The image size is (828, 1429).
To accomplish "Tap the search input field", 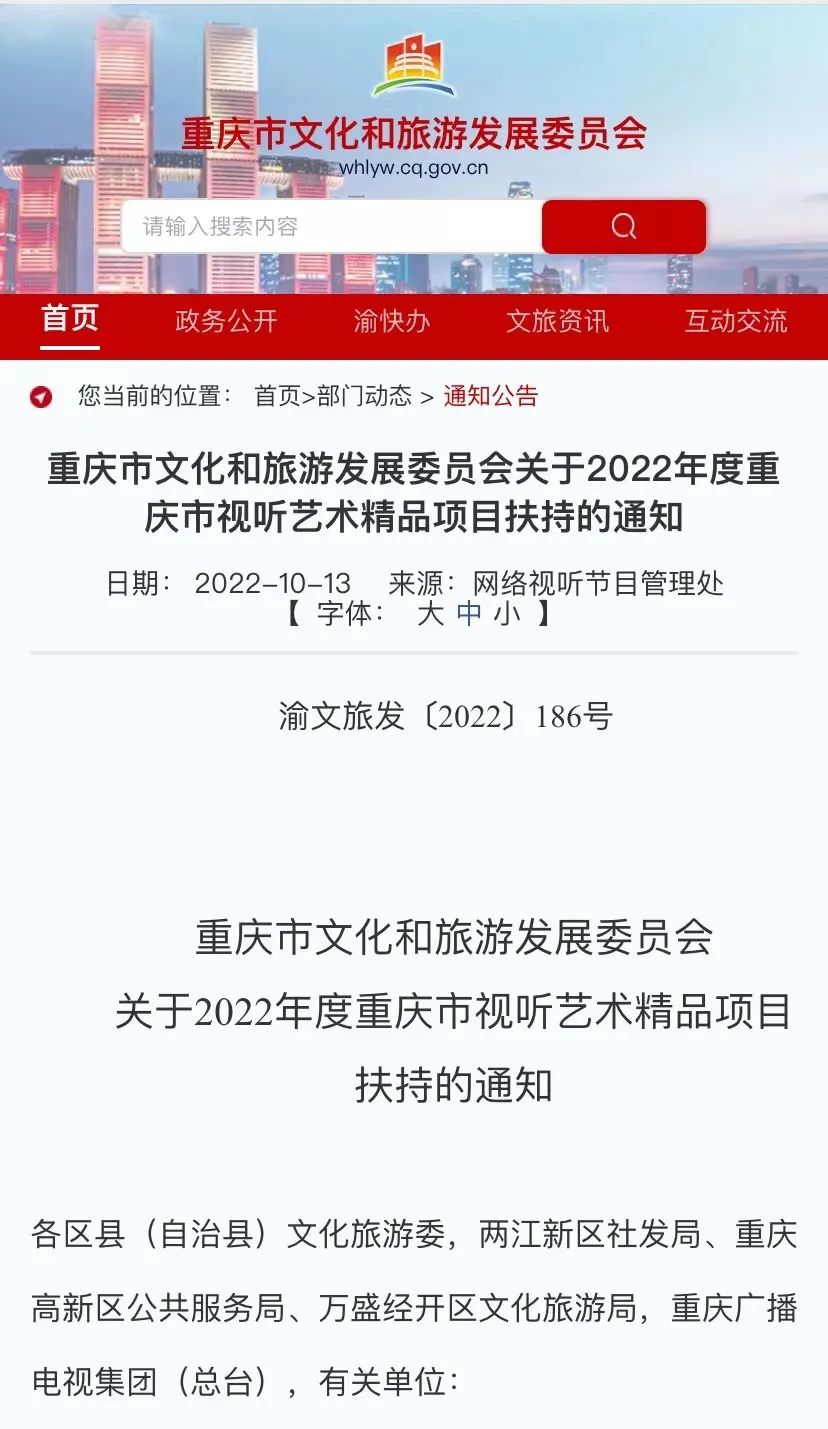I will coord(330,226).
